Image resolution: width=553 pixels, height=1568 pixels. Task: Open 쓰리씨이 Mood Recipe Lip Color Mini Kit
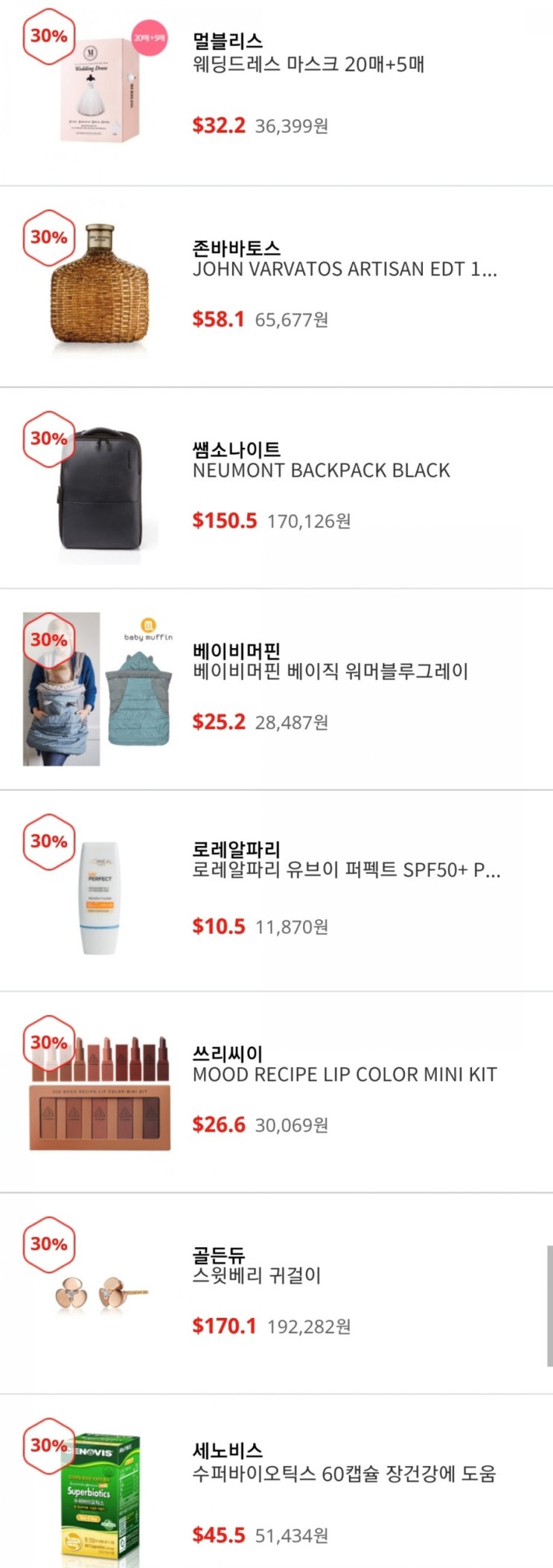point(344,1075)
